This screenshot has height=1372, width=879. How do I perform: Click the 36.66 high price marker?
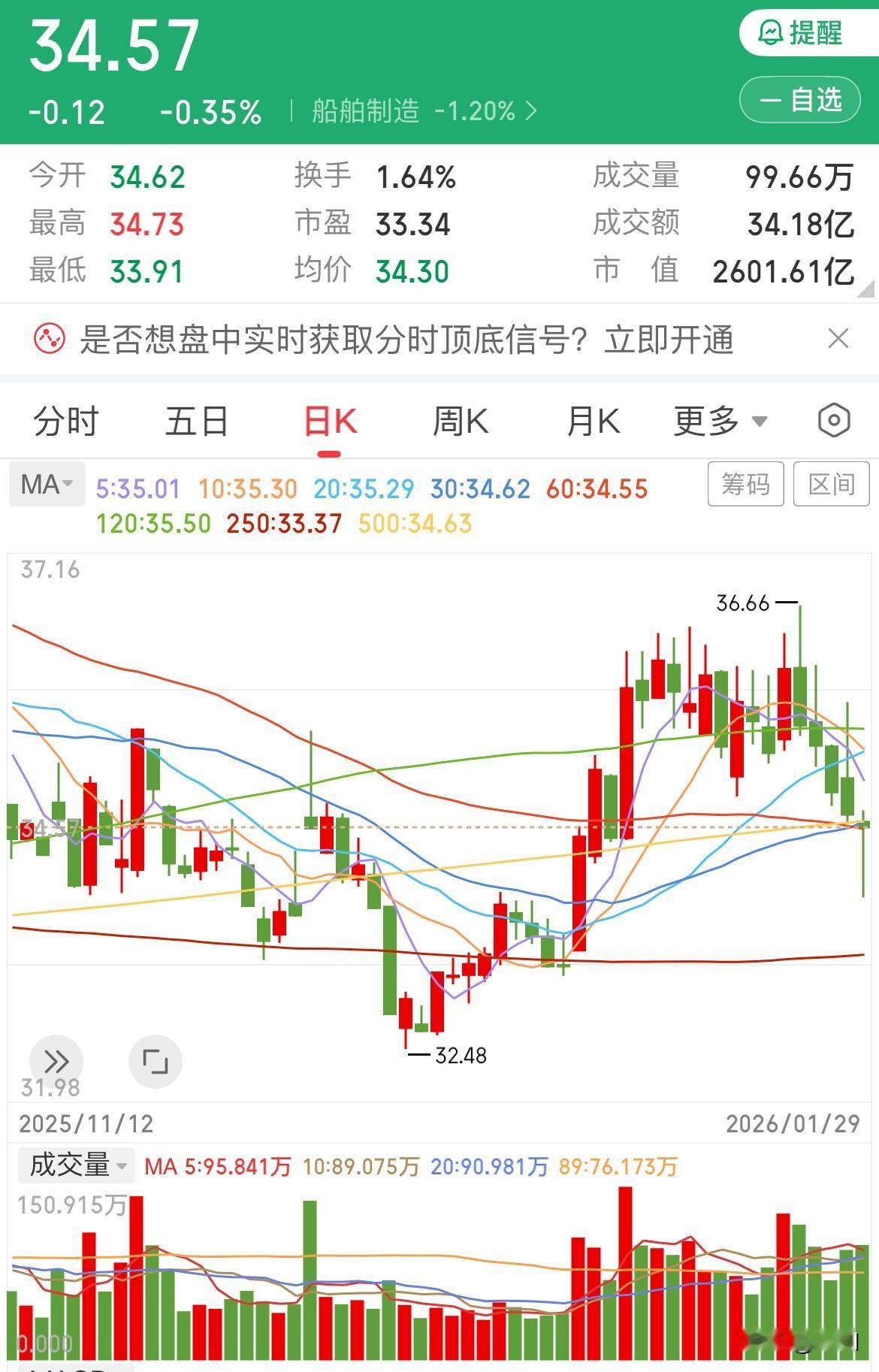click(742, 602)
